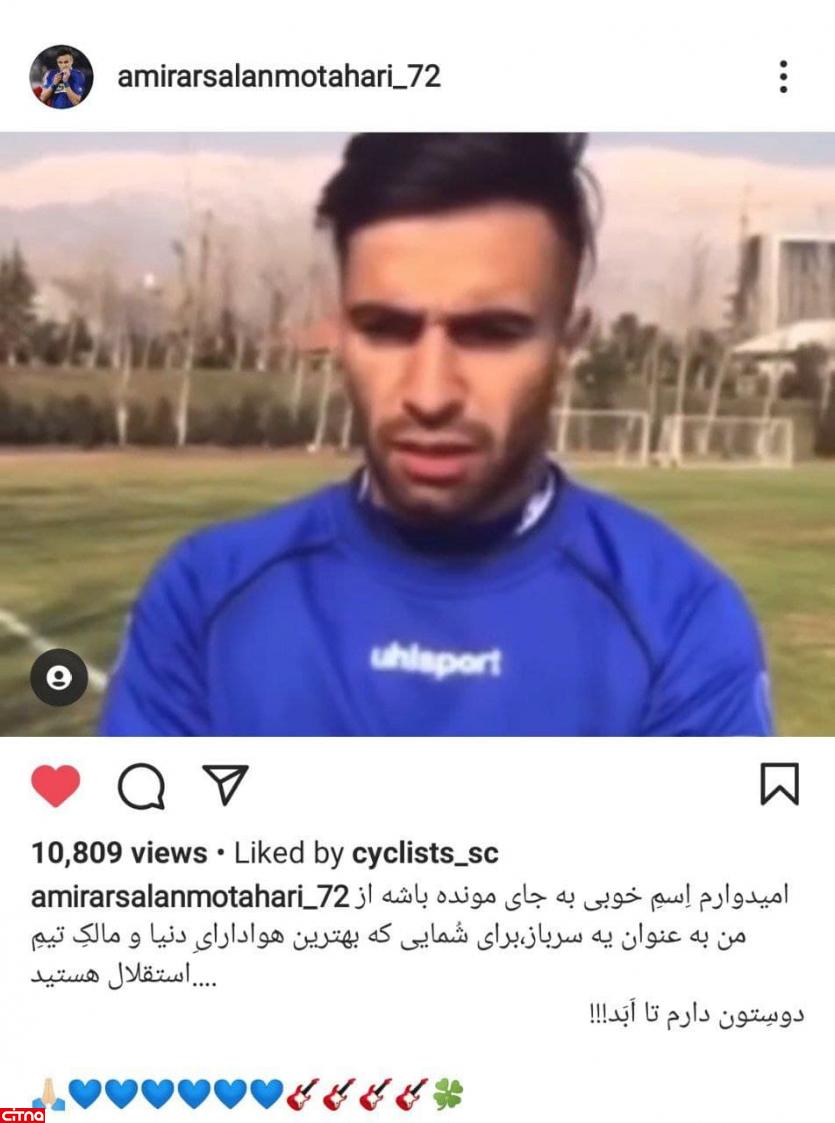Show tagged people on the video
The image size is (835, 1123).
59,679
